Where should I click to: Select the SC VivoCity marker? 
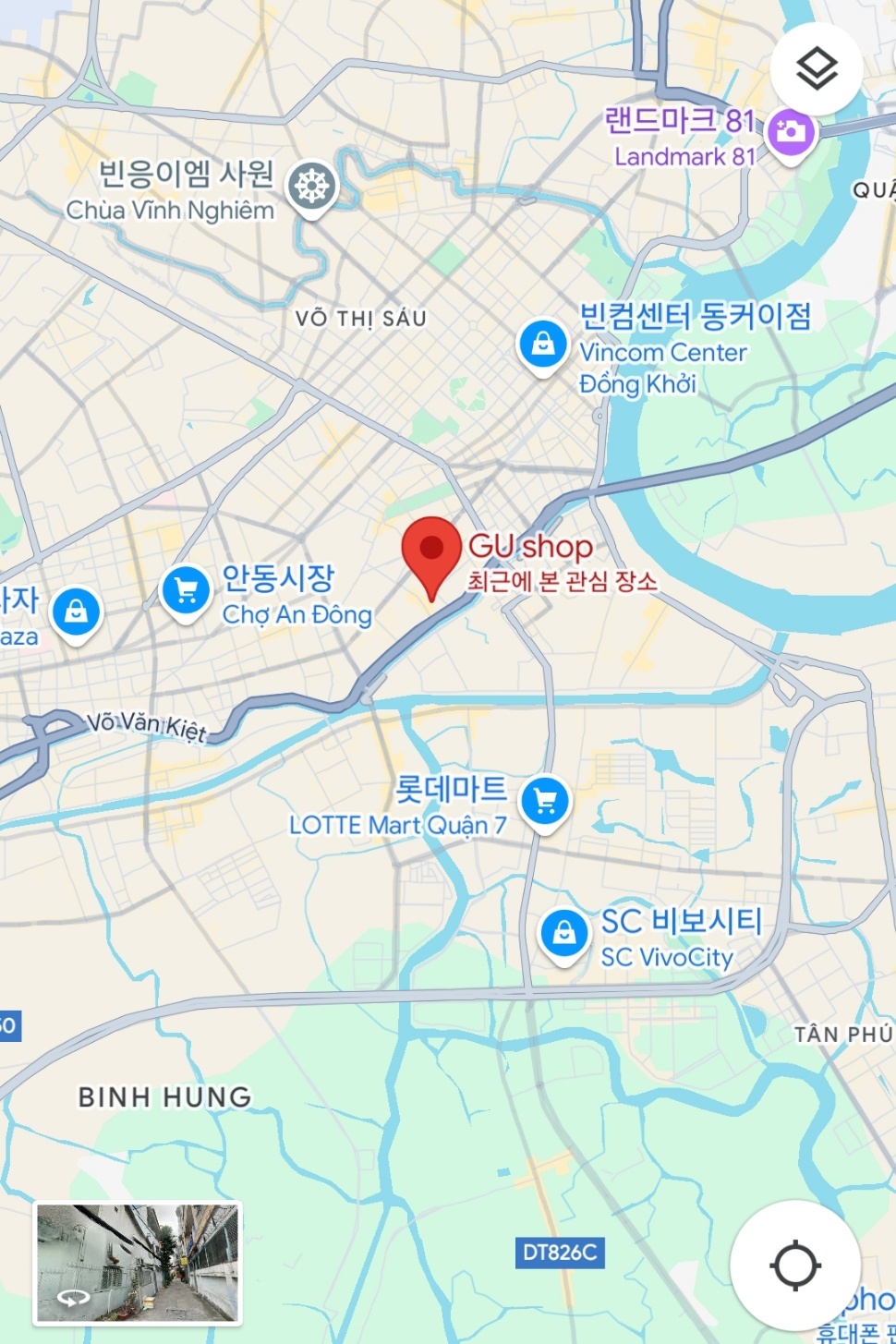[x=563, y=934]
